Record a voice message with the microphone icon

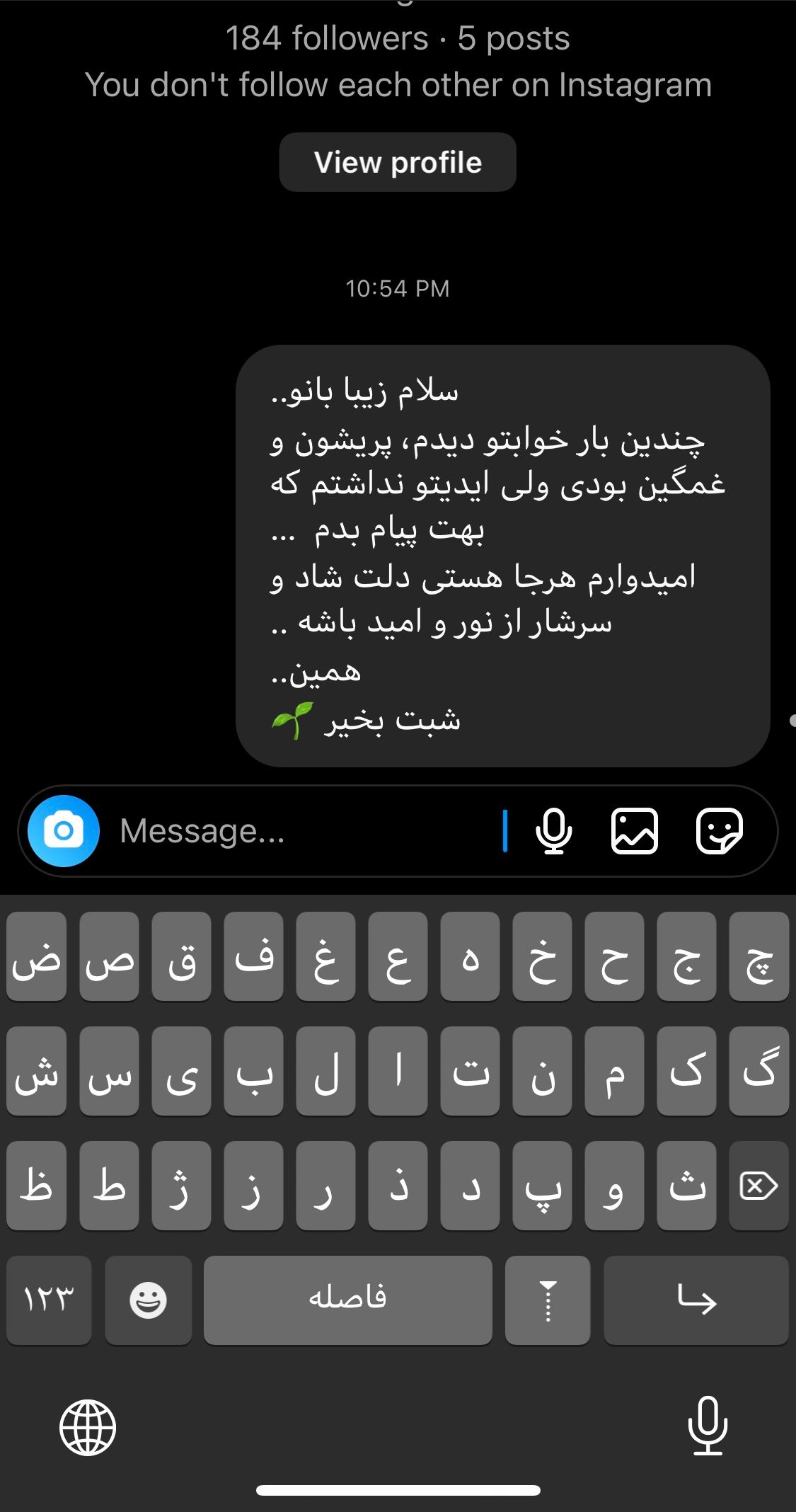point(554,831)
